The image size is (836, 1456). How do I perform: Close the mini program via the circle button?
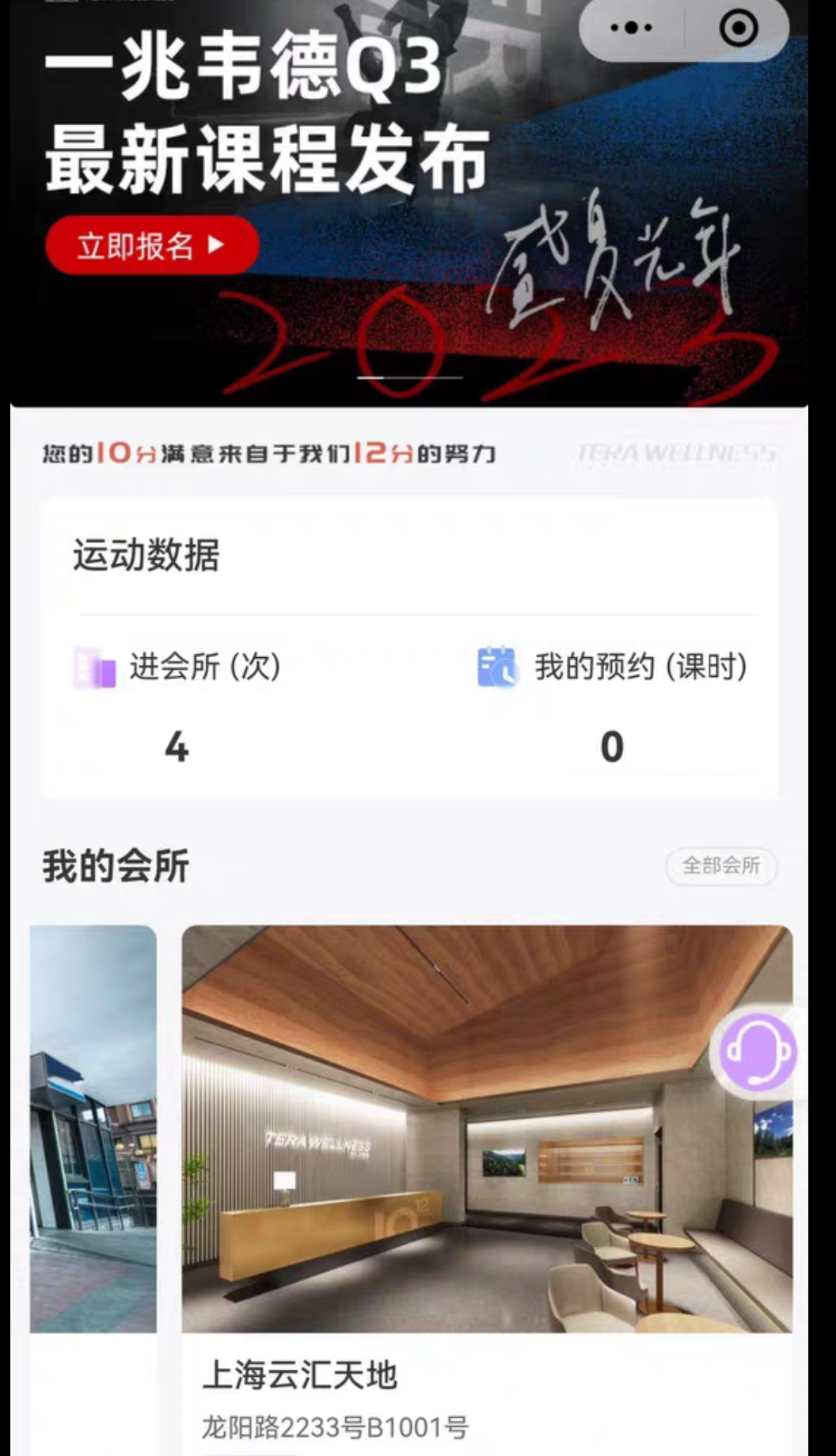(738, 29)
